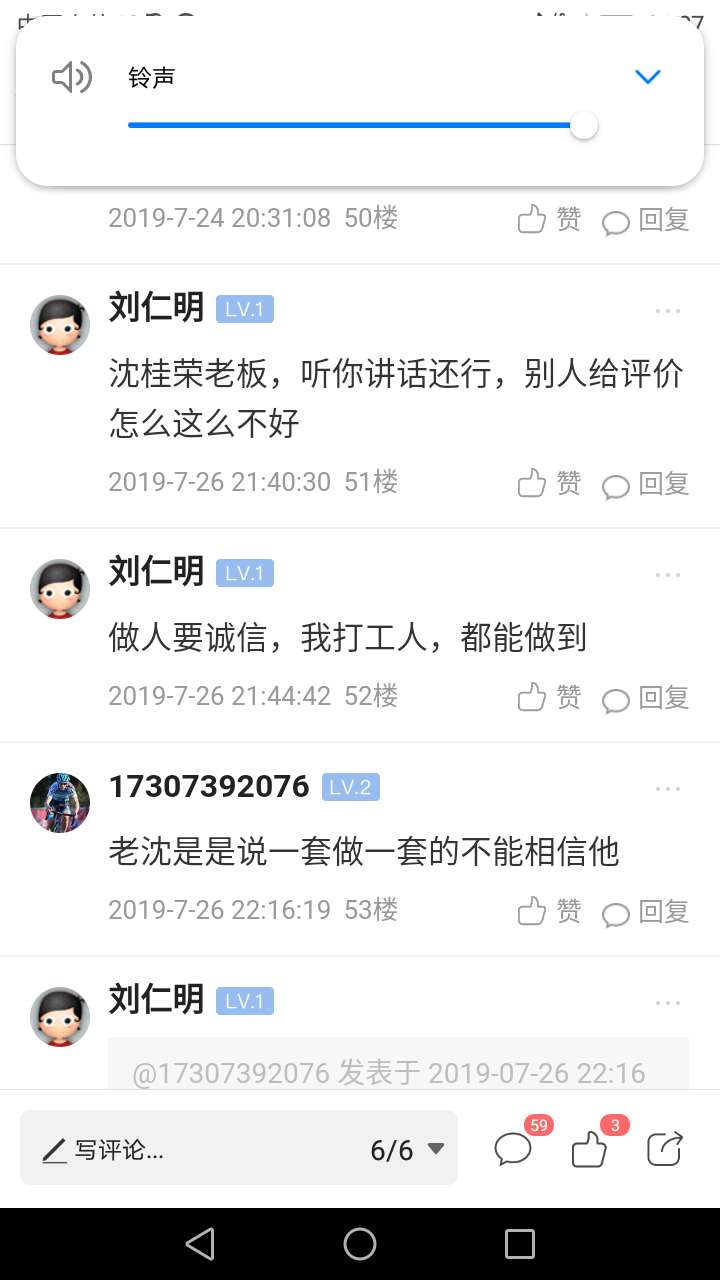
Task: Open comments icon with 59 badge
Action: [514, 1150]
